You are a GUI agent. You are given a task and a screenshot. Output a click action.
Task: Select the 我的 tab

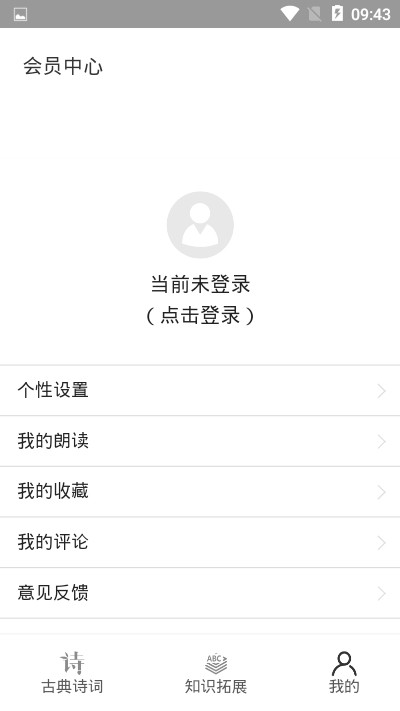click(344, 673)
